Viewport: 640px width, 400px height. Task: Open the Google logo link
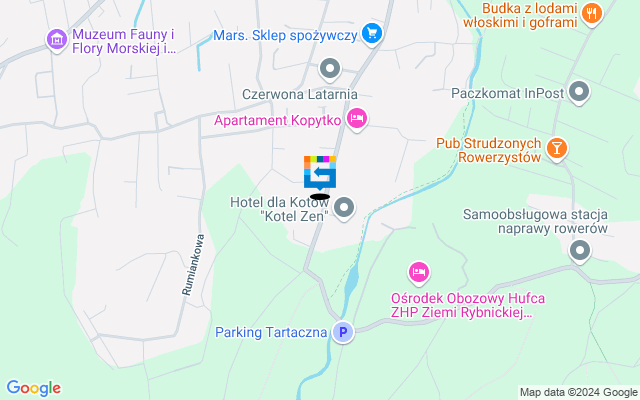pos(33,388)
